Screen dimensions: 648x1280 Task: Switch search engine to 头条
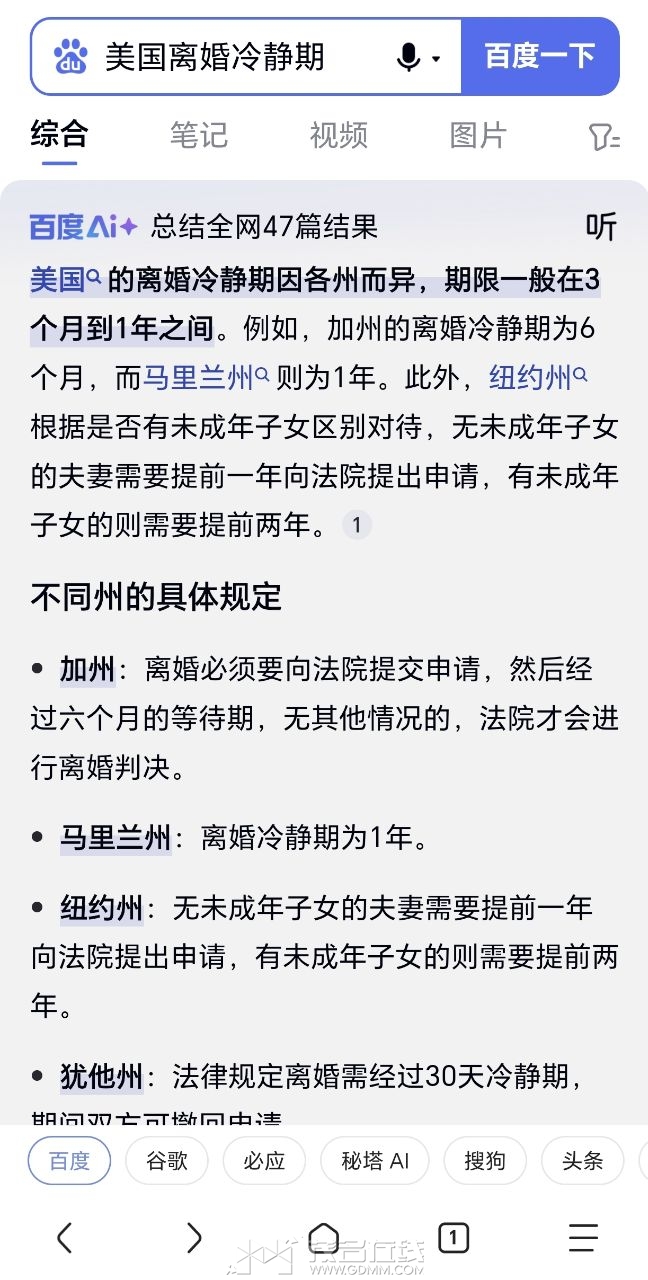[582, 1161]
